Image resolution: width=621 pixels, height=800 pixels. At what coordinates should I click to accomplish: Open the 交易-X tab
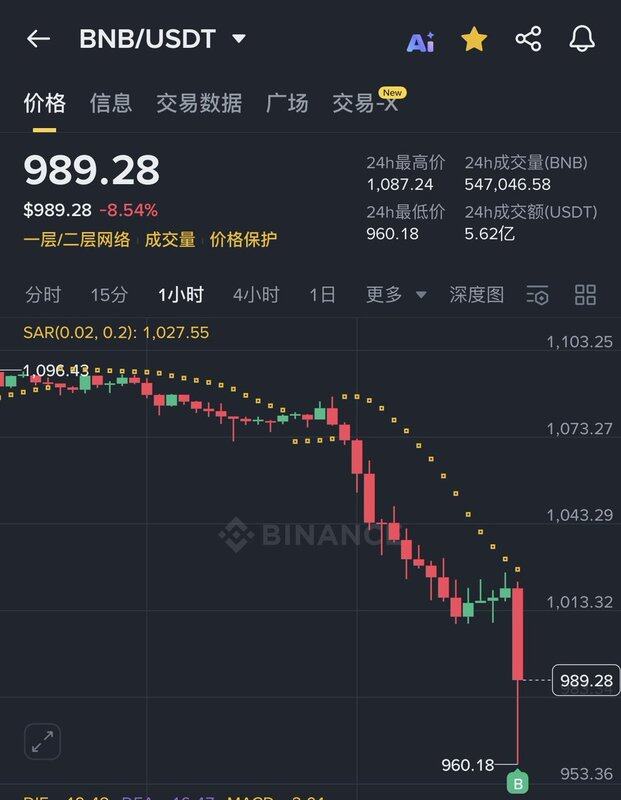tap(366, 103)
